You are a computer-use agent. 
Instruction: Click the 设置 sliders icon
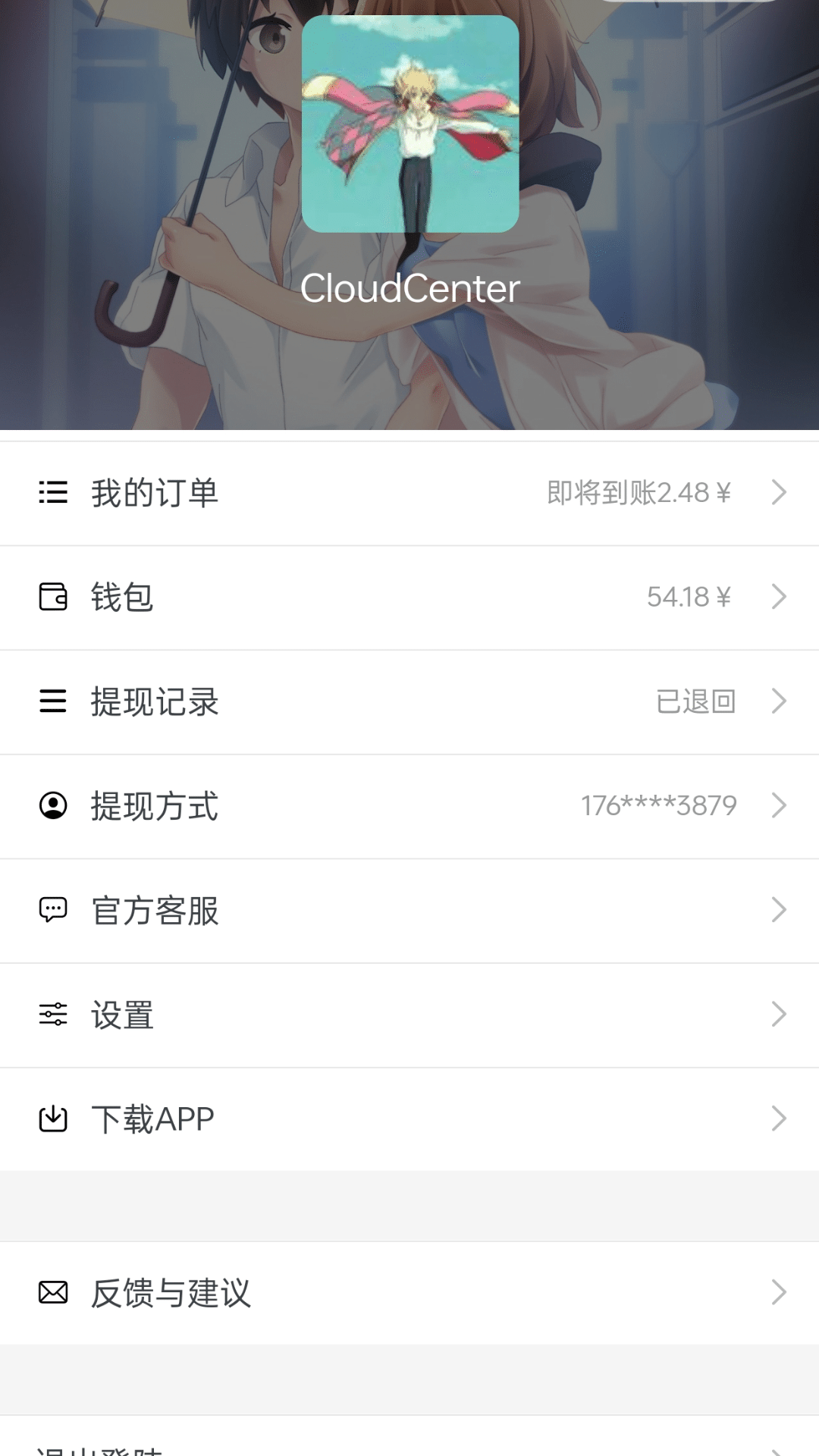click(52, 1015)
